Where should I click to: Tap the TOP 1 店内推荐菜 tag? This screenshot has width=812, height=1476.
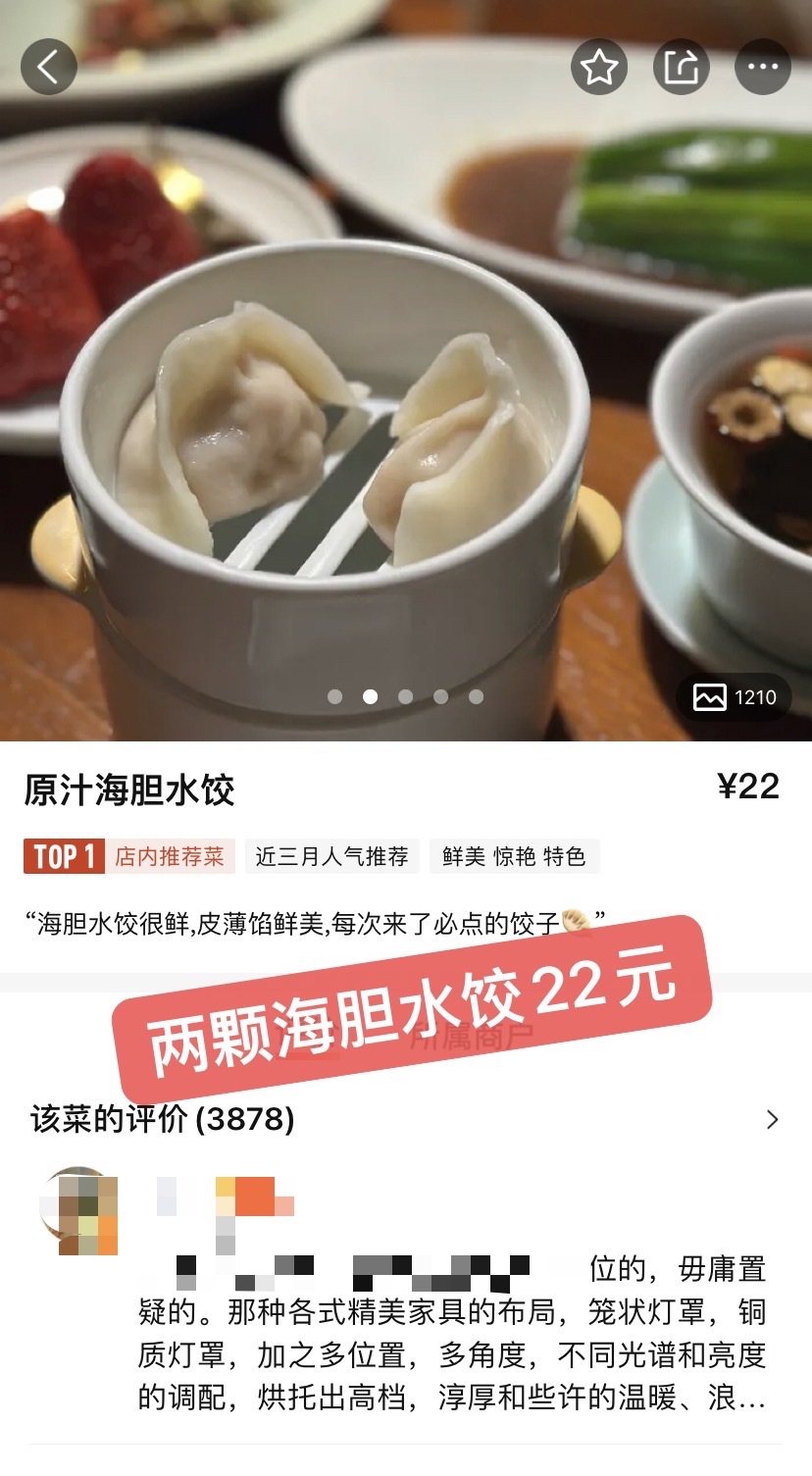pos(129,856)
